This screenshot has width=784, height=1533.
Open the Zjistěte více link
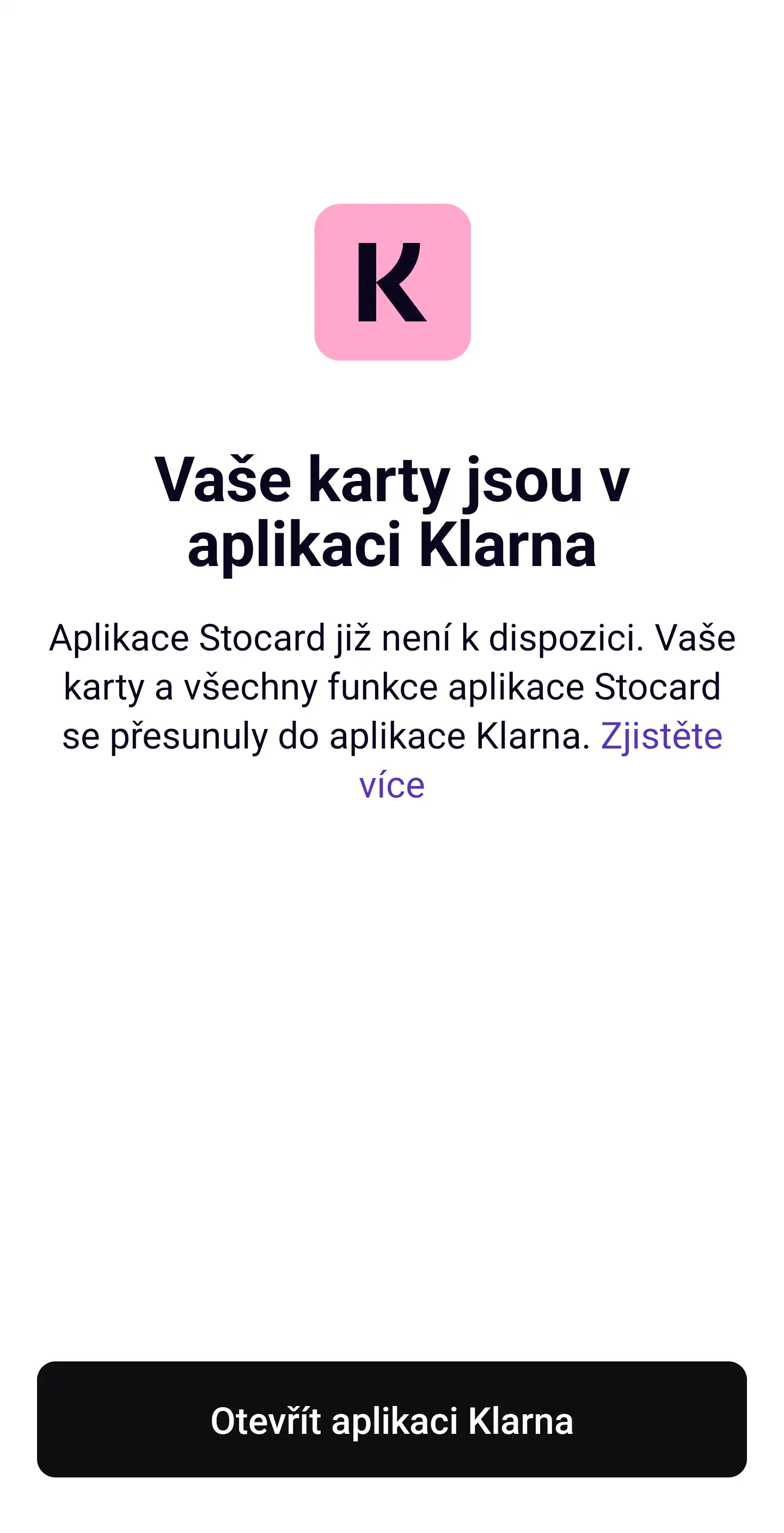pos(661,736)
